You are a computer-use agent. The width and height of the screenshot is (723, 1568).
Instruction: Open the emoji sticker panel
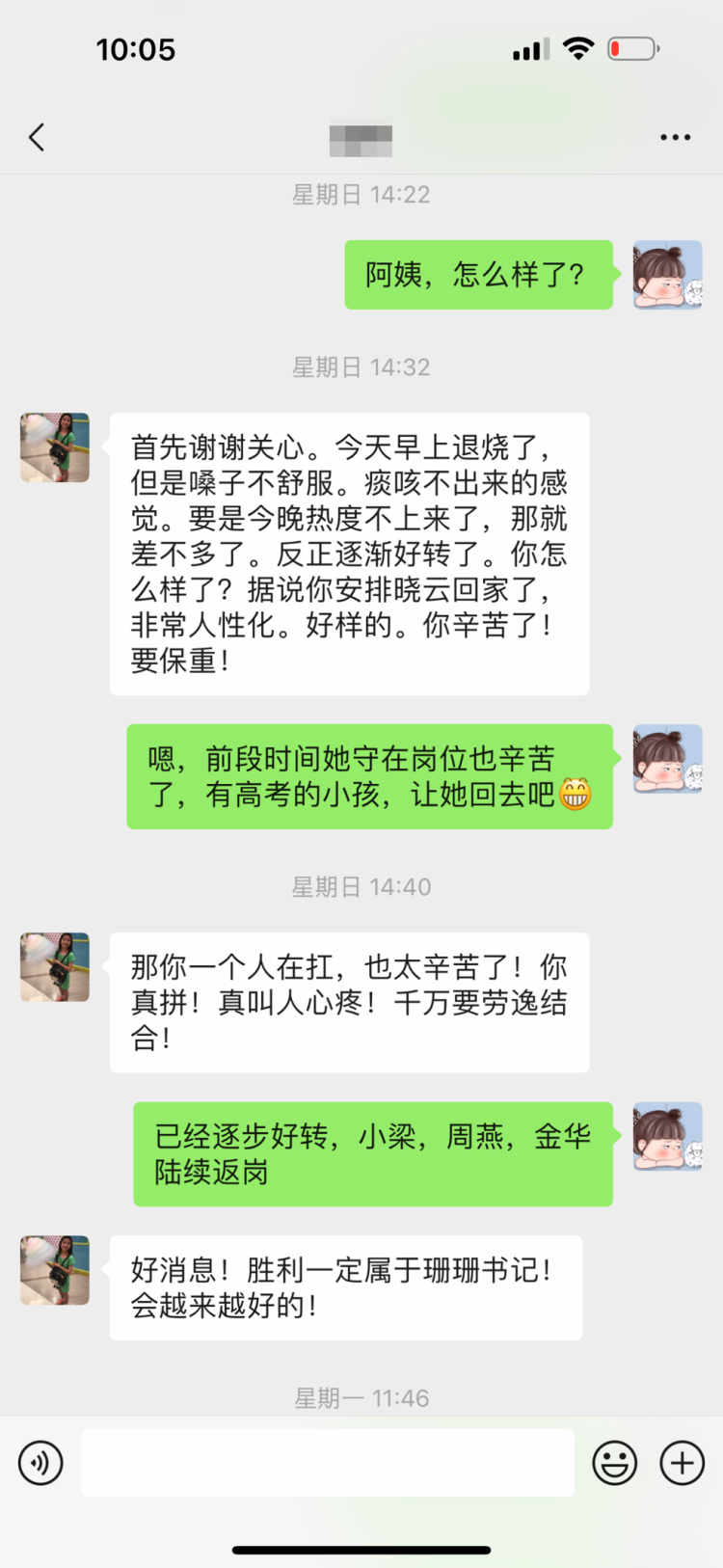(614, 1463)
